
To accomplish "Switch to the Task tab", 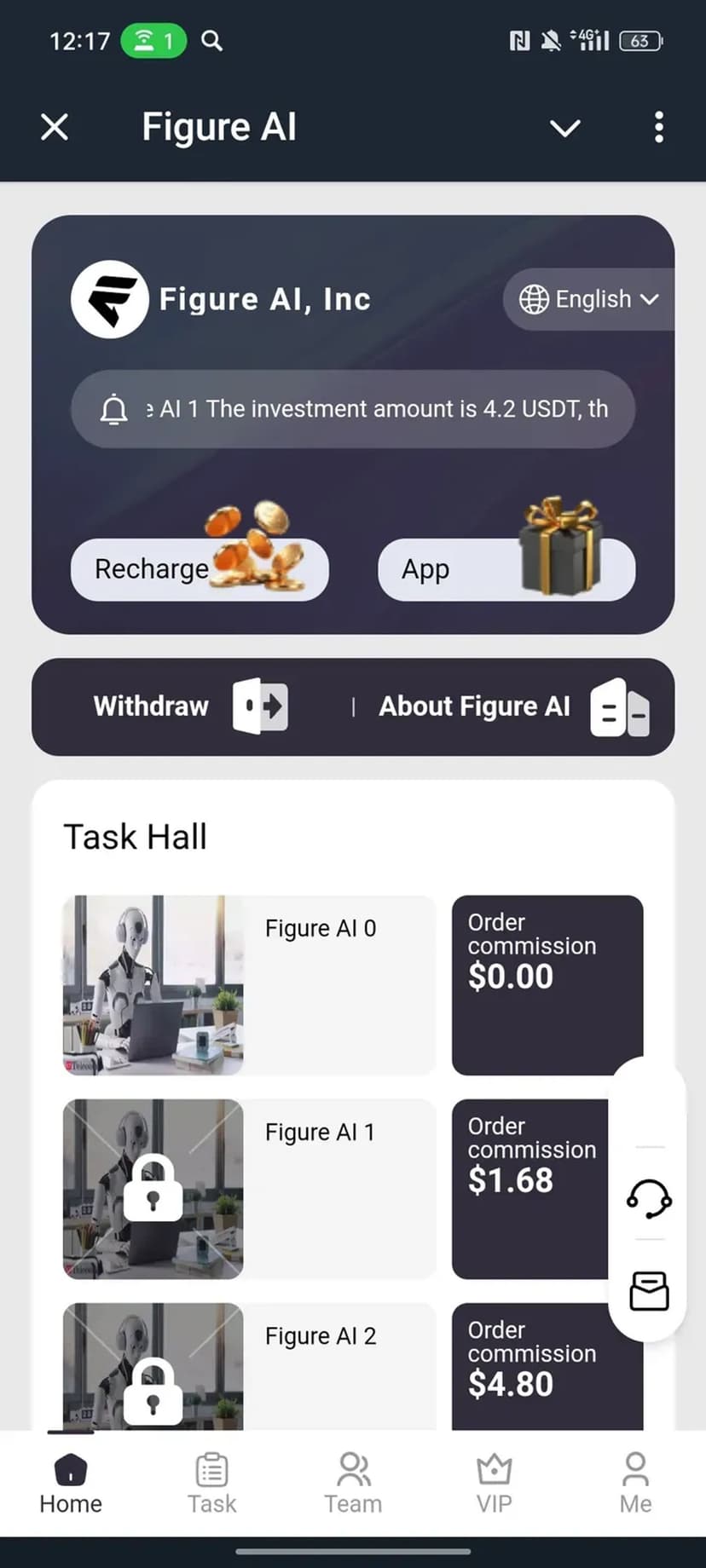I will coord(211,1484).
